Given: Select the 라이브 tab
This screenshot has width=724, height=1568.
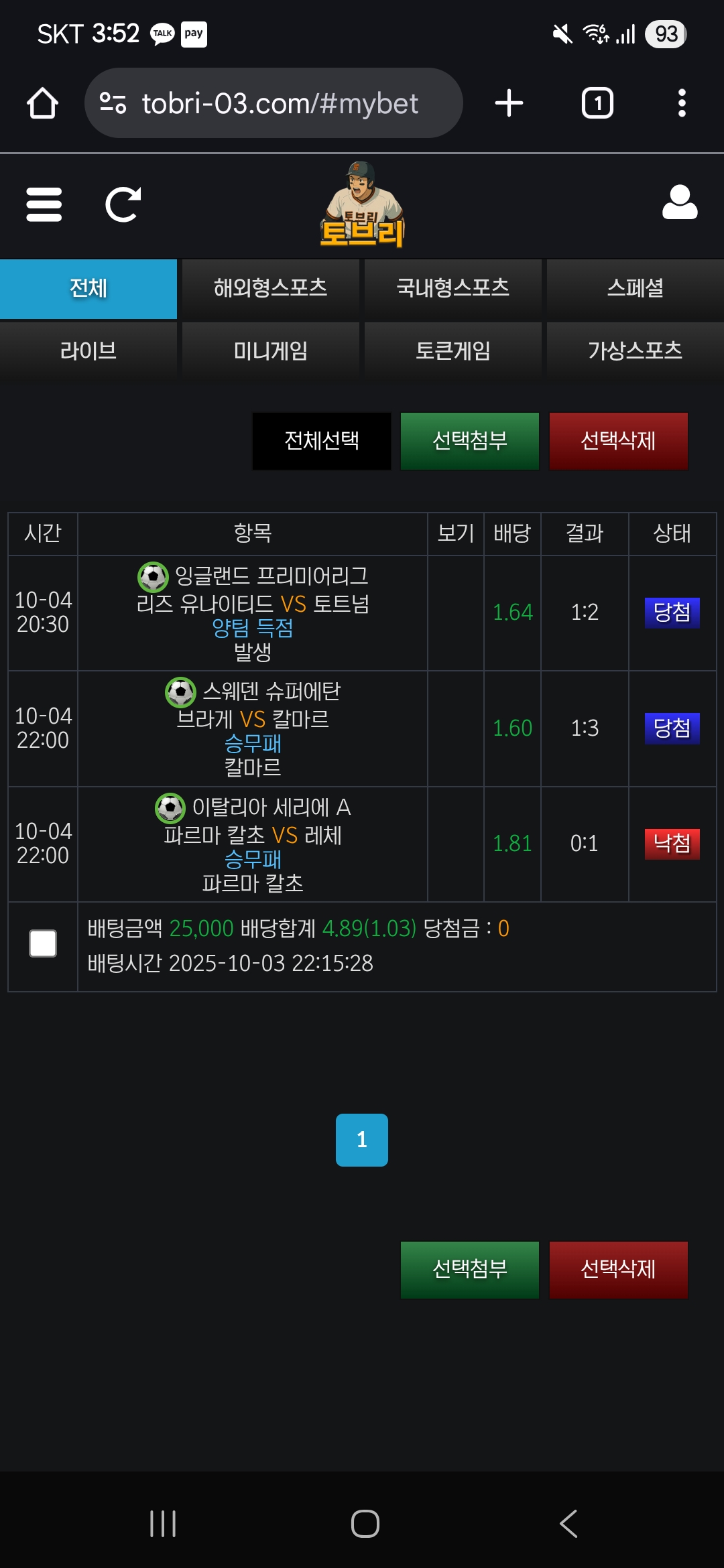Looking at the screenshot, I should (x=88, y=351).
